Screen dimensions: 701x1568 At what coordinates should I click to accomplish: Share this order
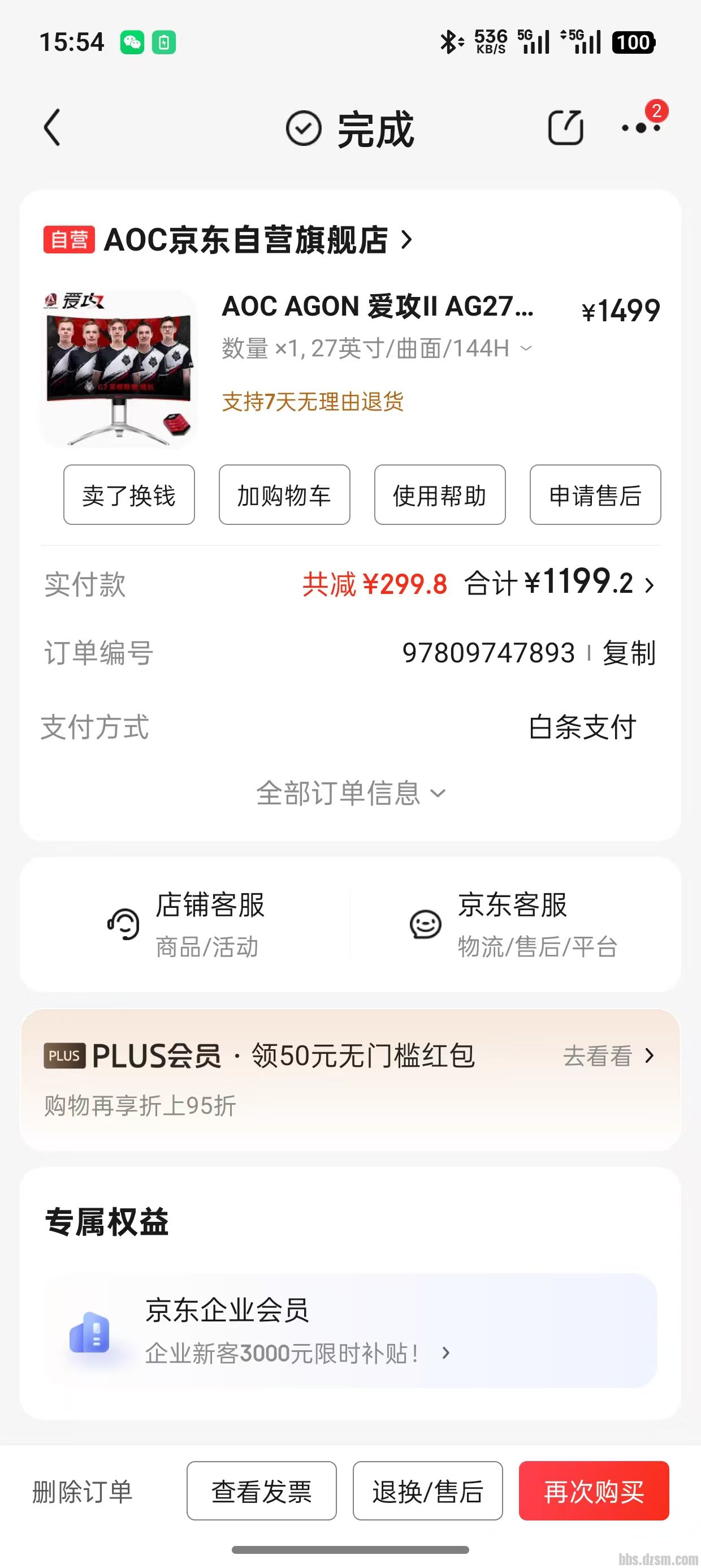(565, 128)
